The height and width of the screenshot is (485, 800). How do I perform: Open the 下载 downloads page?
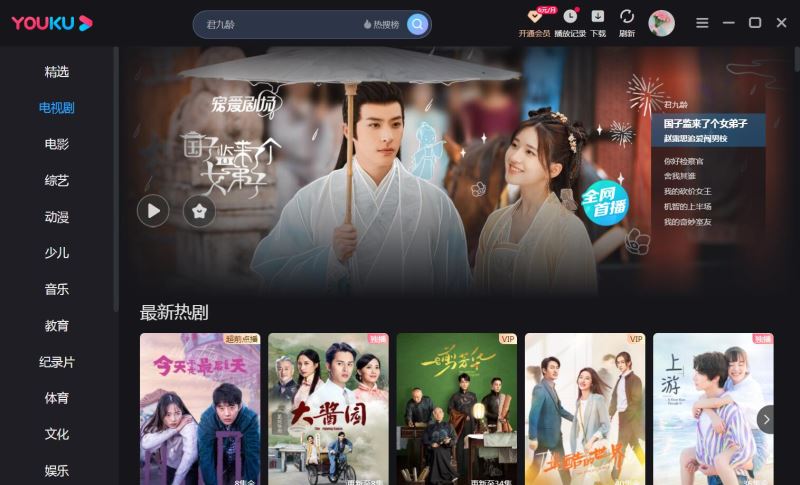point(598,23)
